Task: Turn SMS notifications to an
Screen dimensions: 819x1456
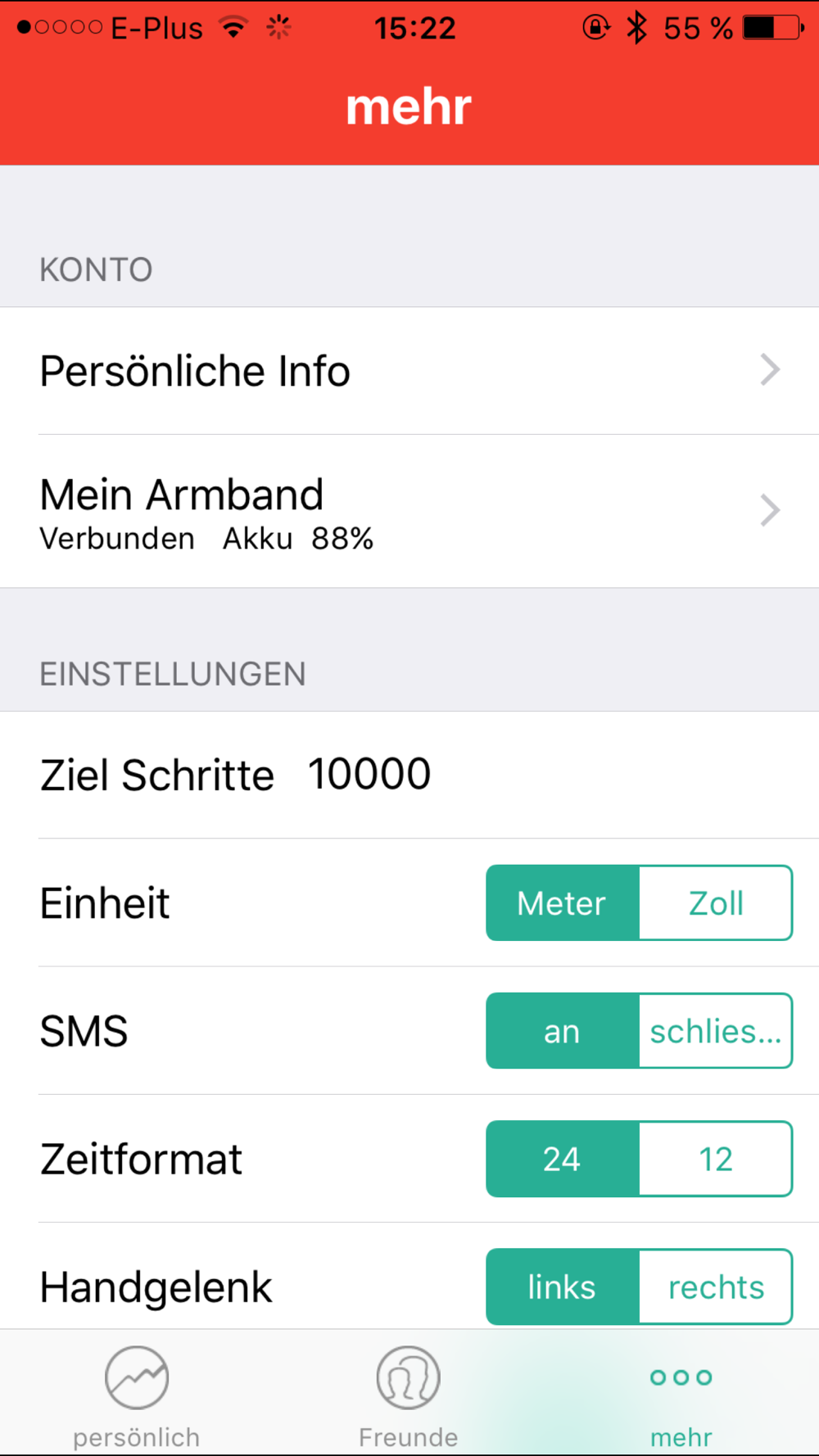Action: 563,1031
